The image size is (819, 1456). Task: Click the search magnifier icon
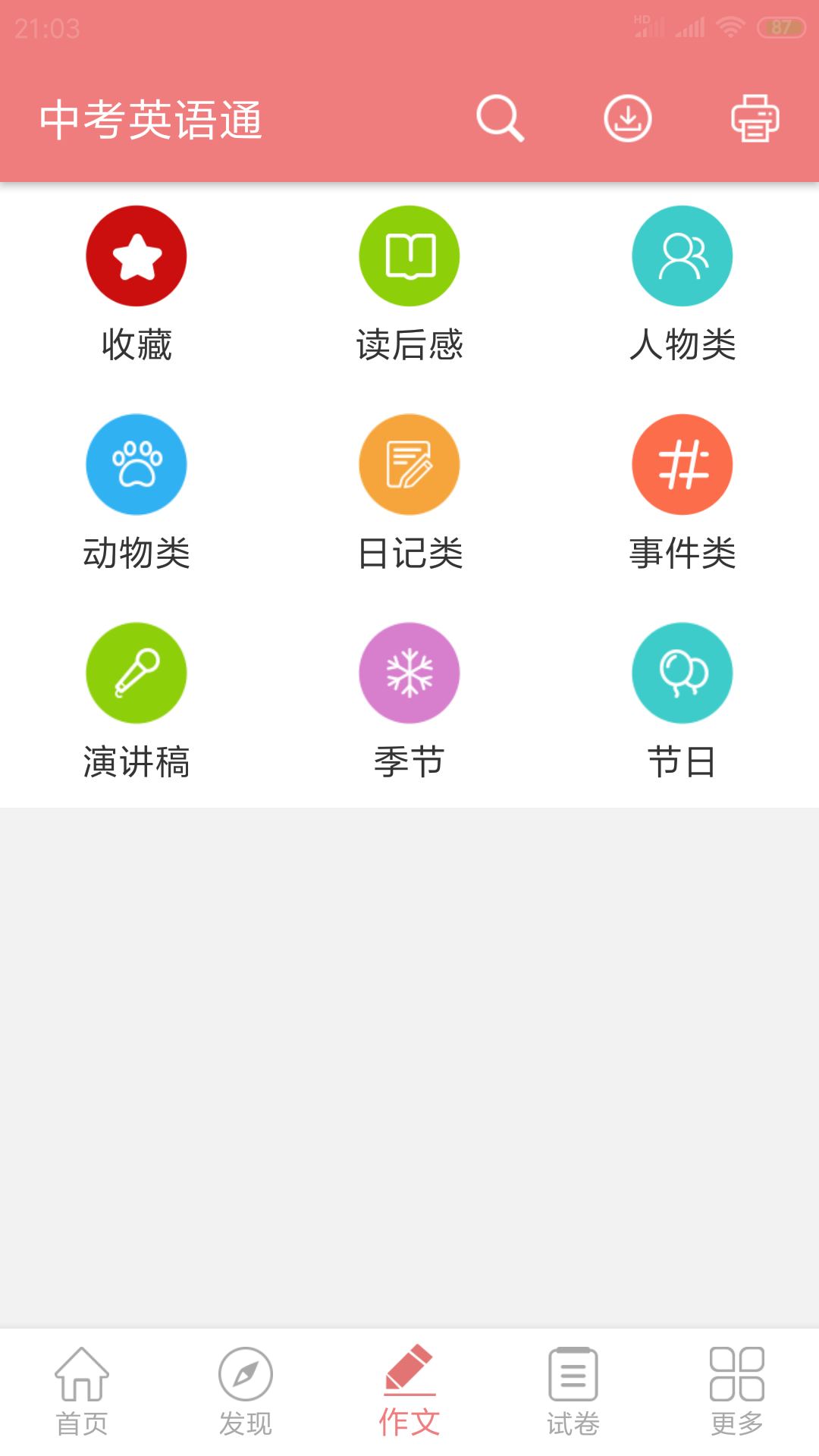coord(500,119)
